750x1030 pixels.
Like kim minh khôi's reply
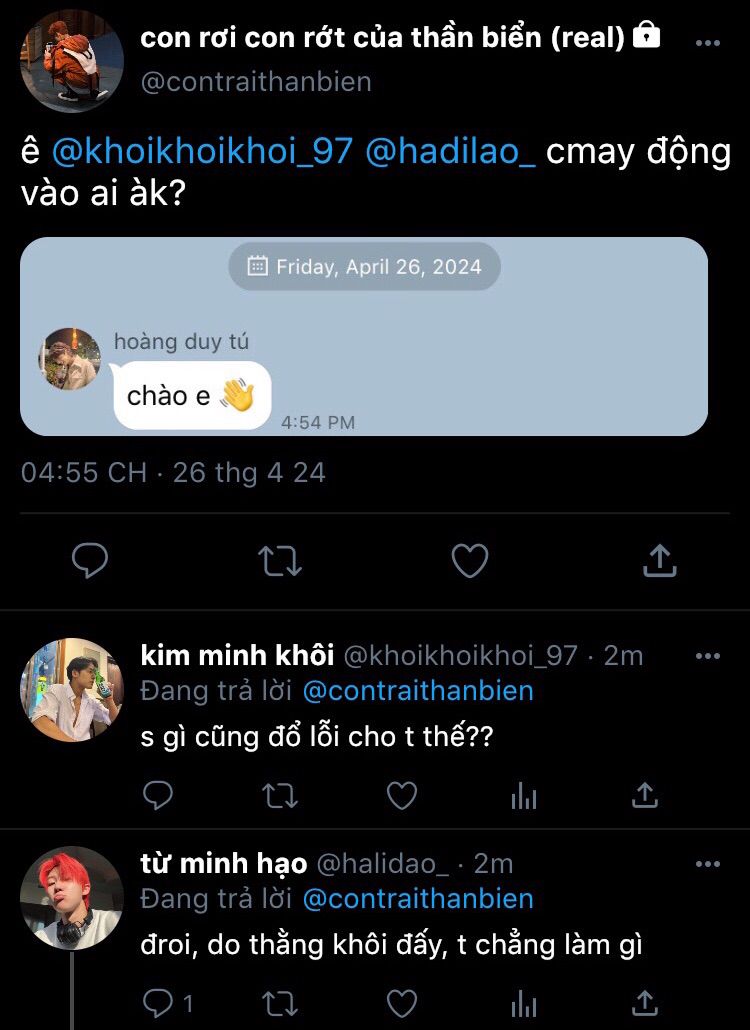pyautogui.click(x=401, y=796)
